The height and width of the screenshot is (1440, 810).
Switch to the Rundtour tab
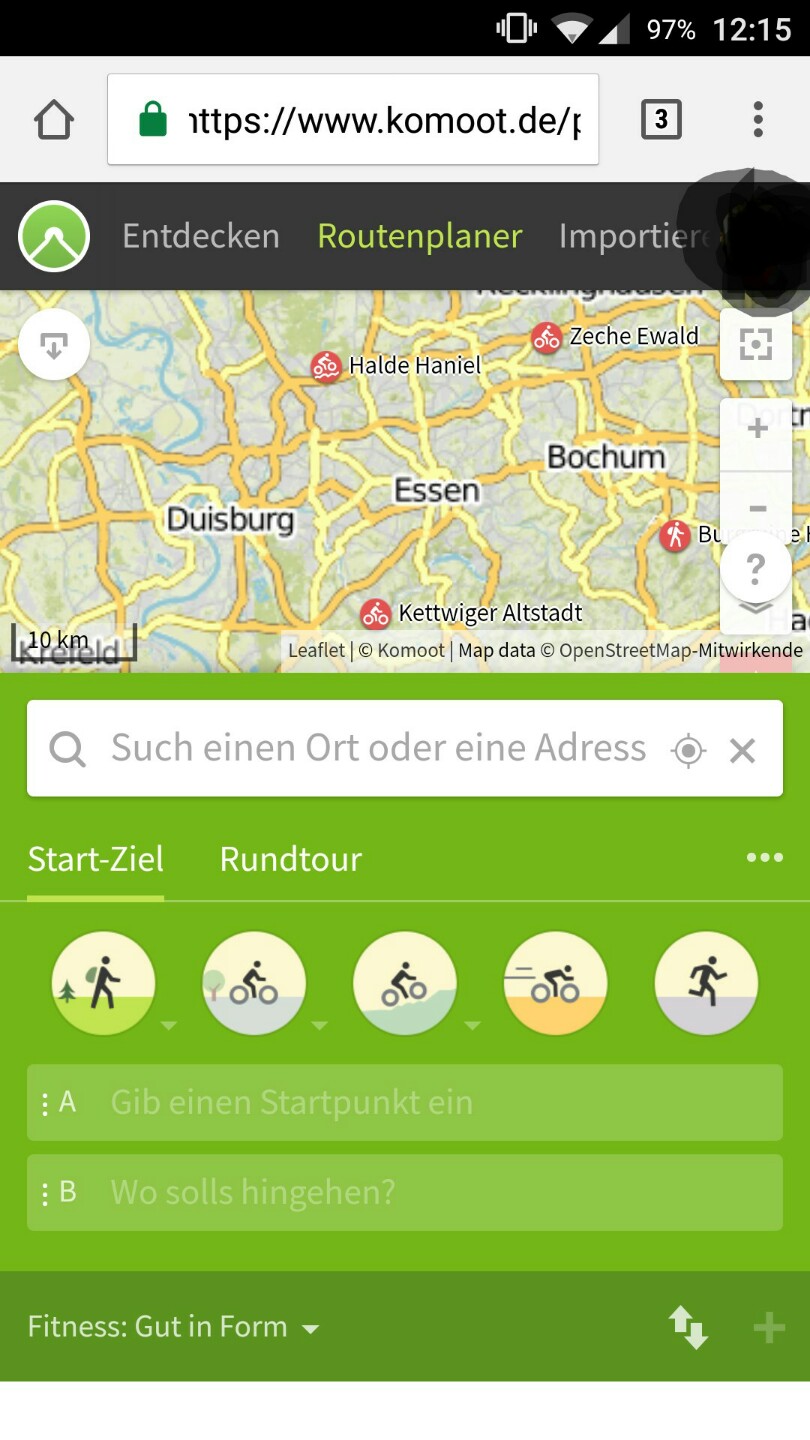[291, 859]
